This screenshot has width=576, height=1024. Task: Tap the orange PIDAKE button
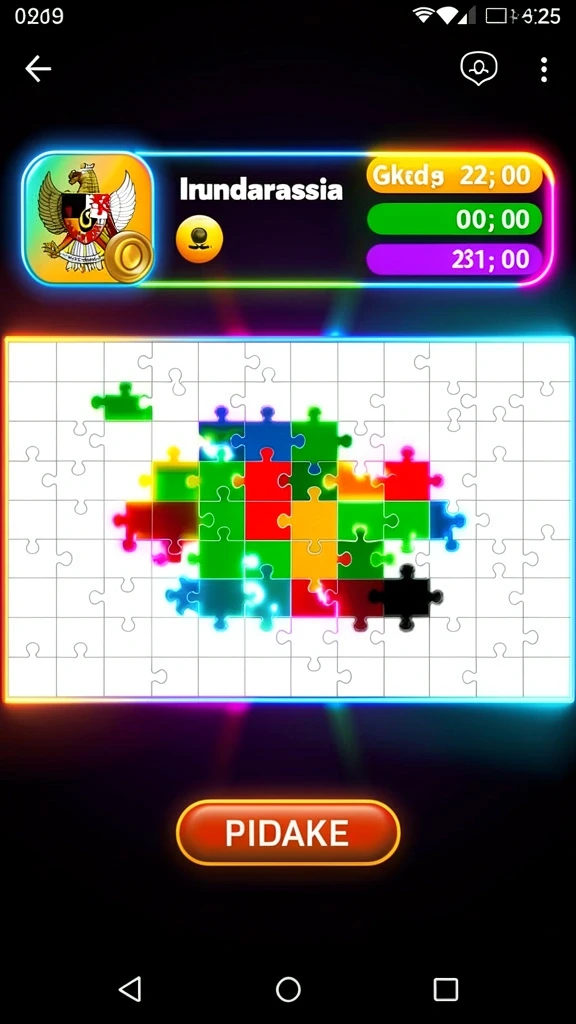coord(288,832)
